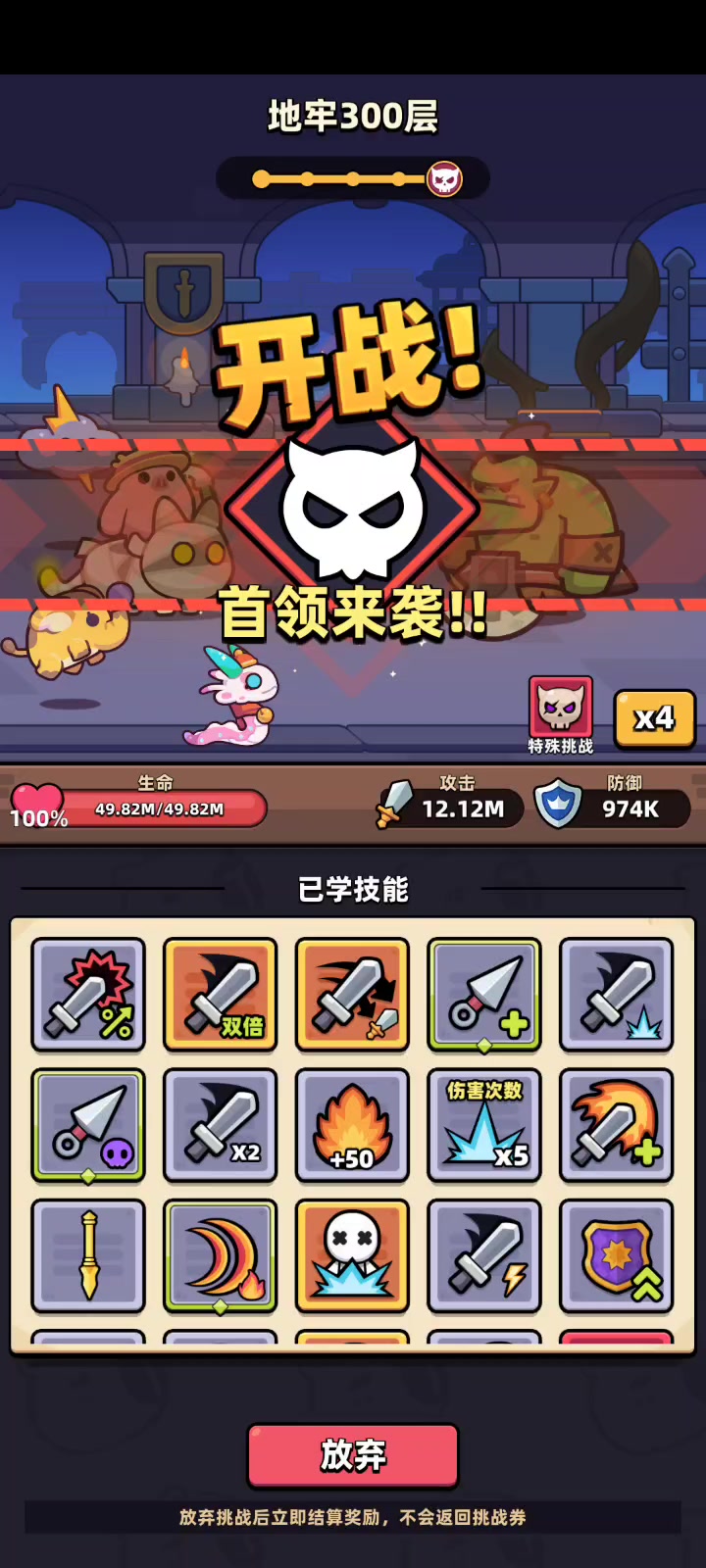The width and height of the screenshot is (706, 1568).
Task: View the +50 flame skill
Action: click(352, 1125)
